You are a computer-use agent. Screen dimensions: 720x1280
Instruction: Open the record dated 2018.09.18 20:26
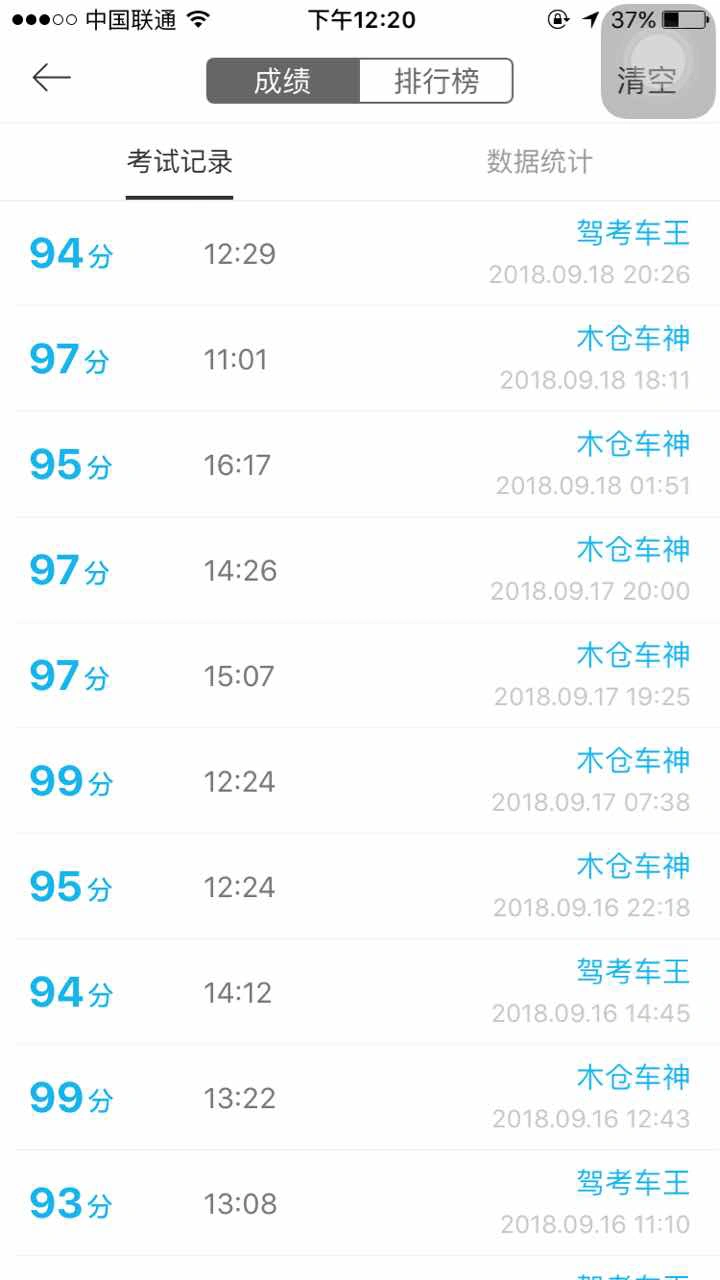(x=360, y=253)
